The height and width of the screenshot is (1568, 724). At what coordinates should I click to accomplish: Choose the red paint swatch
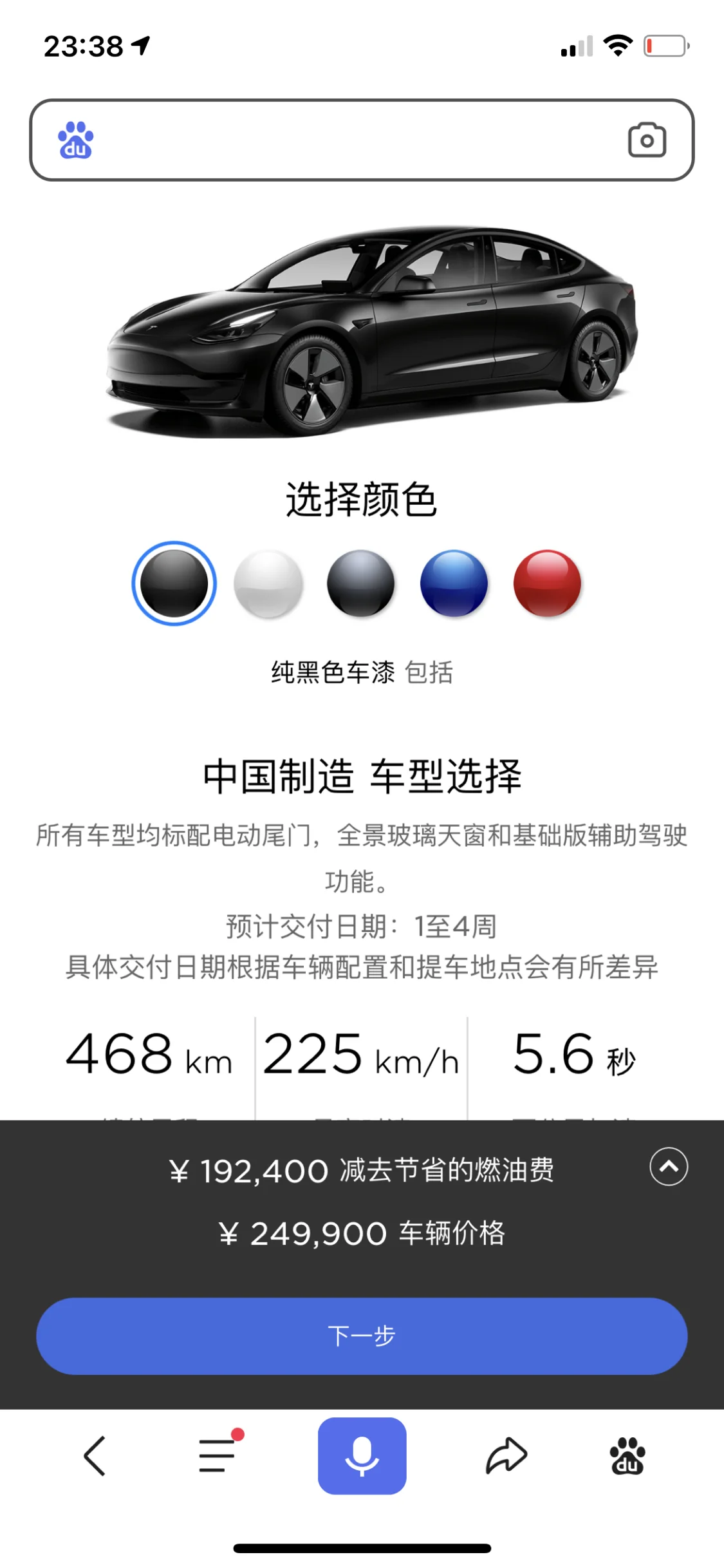click(548, 583)
